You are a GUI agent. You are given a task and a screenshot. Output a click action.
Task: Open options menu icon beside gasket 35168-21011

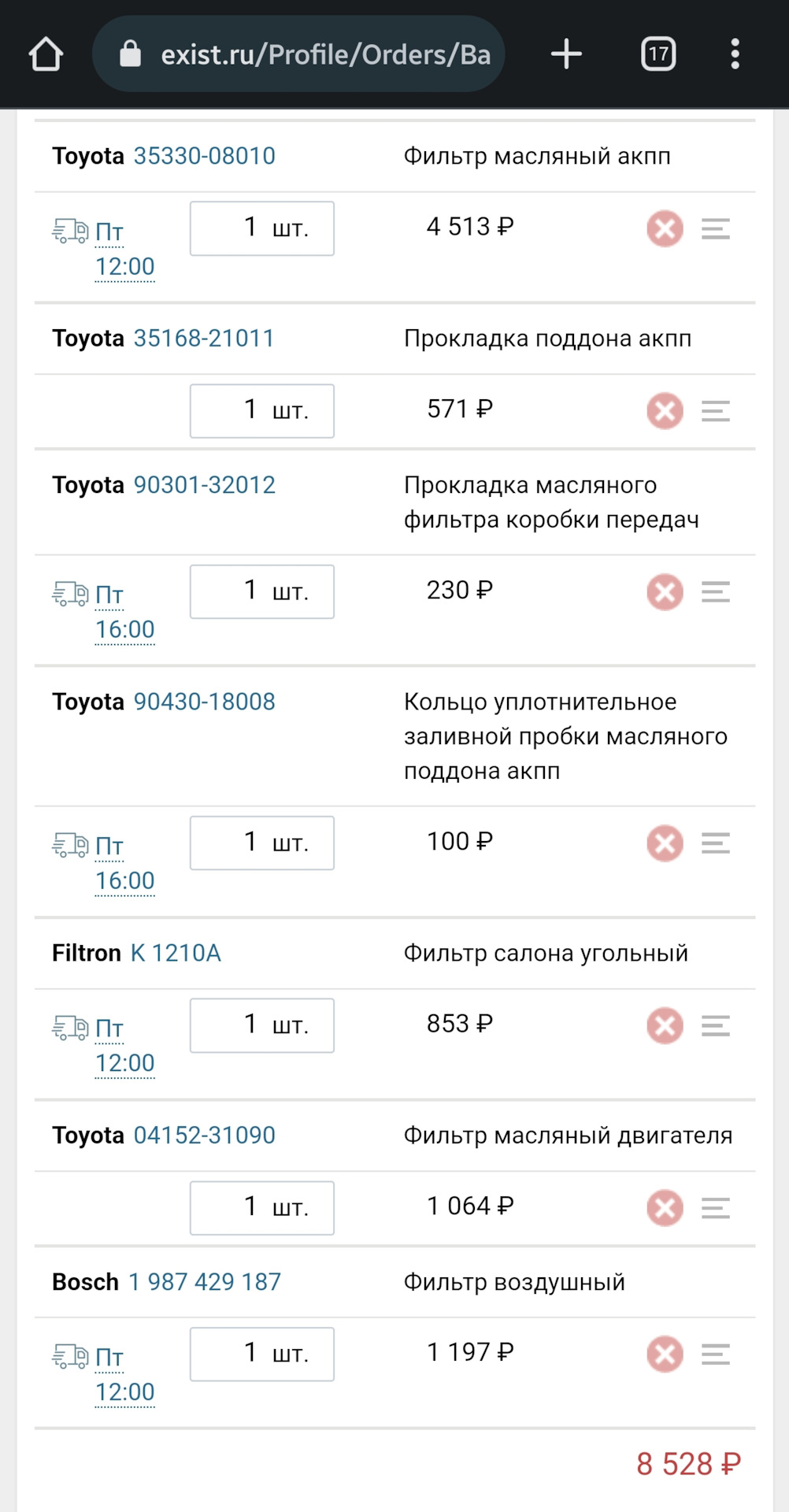click(715, 410)
